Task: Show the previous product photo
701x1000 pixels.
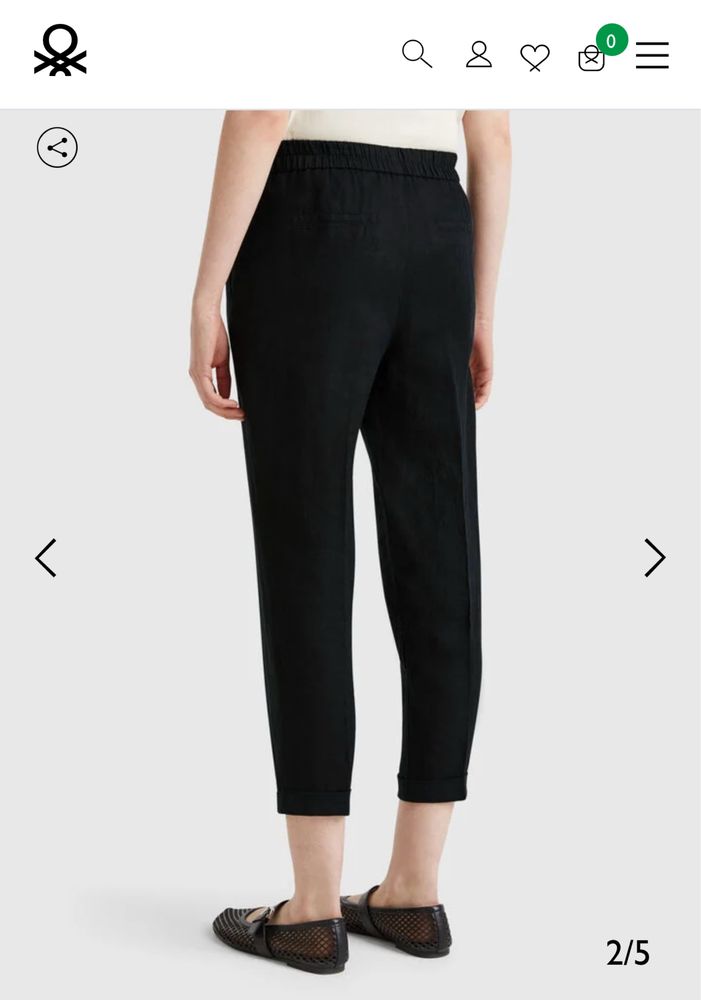Action: 46,558
